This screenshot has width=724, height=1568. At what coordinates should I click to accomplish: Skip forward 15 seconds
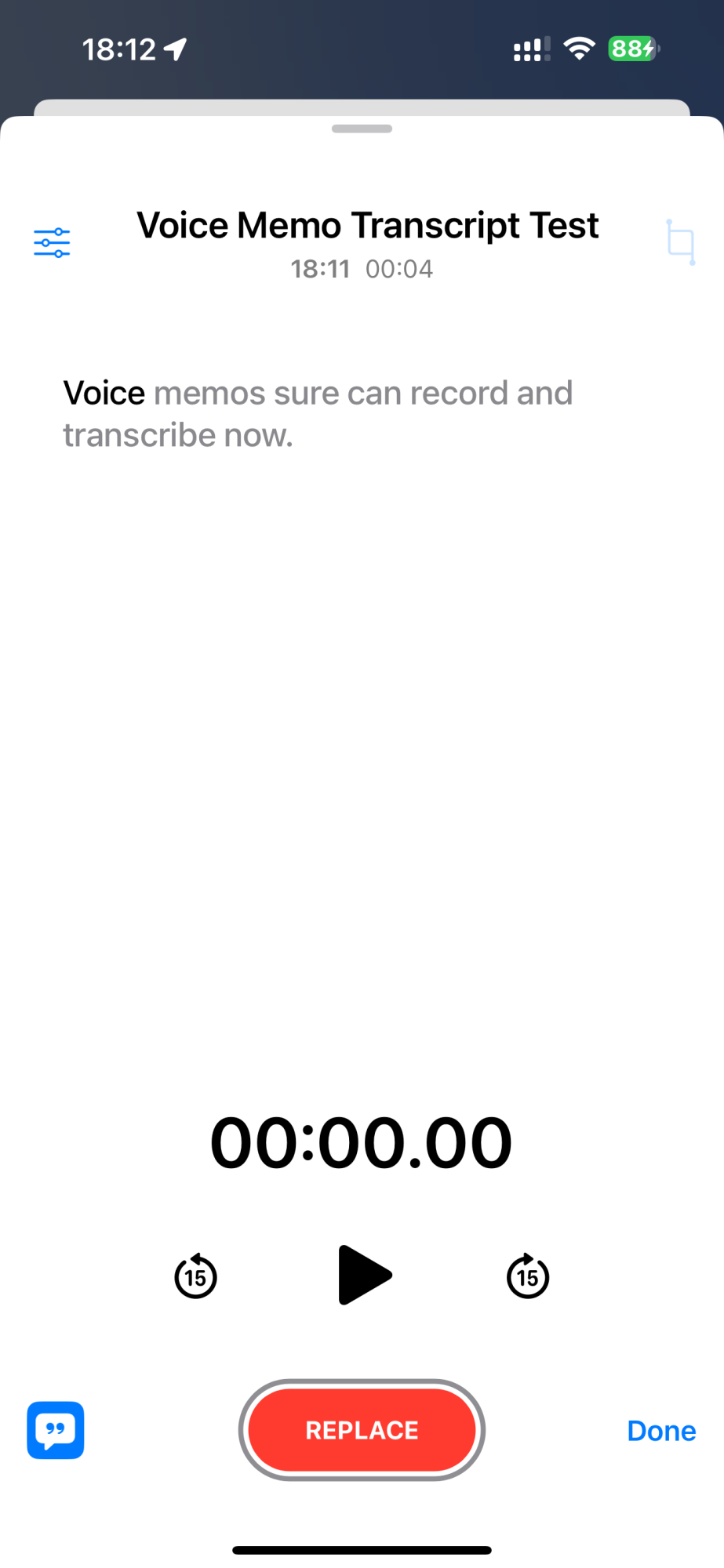pyautogui.click(x=528, y=1276)
